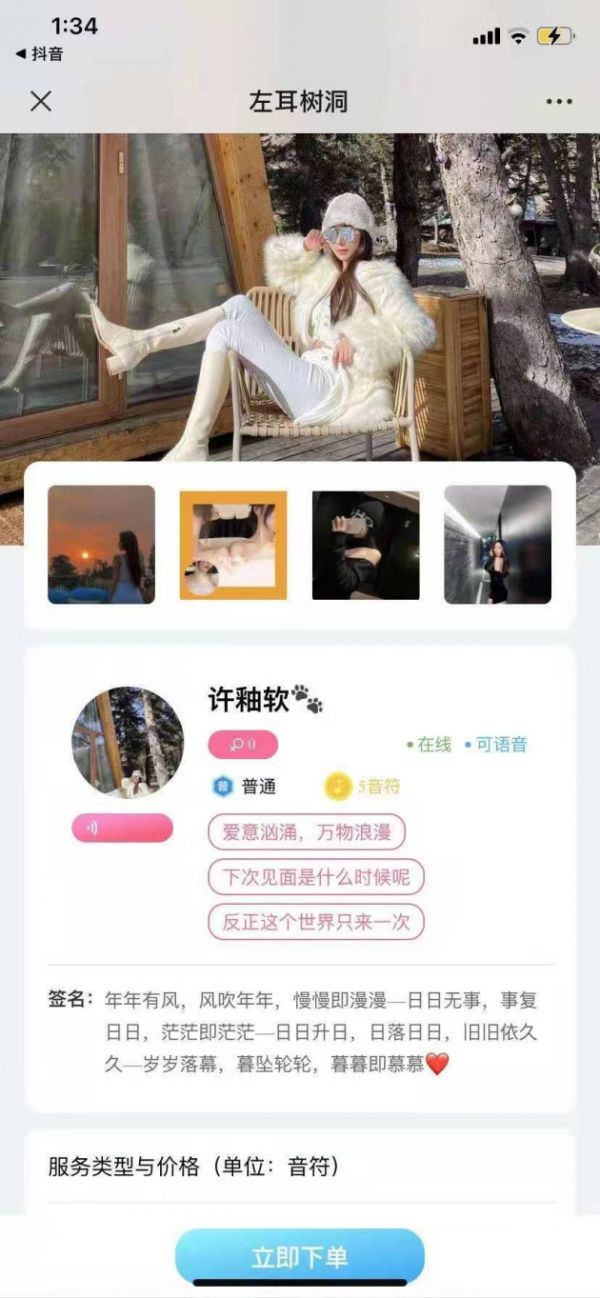View the orange-framed photo thumbnail
The image size is (600, 1298).
(233, 545)
